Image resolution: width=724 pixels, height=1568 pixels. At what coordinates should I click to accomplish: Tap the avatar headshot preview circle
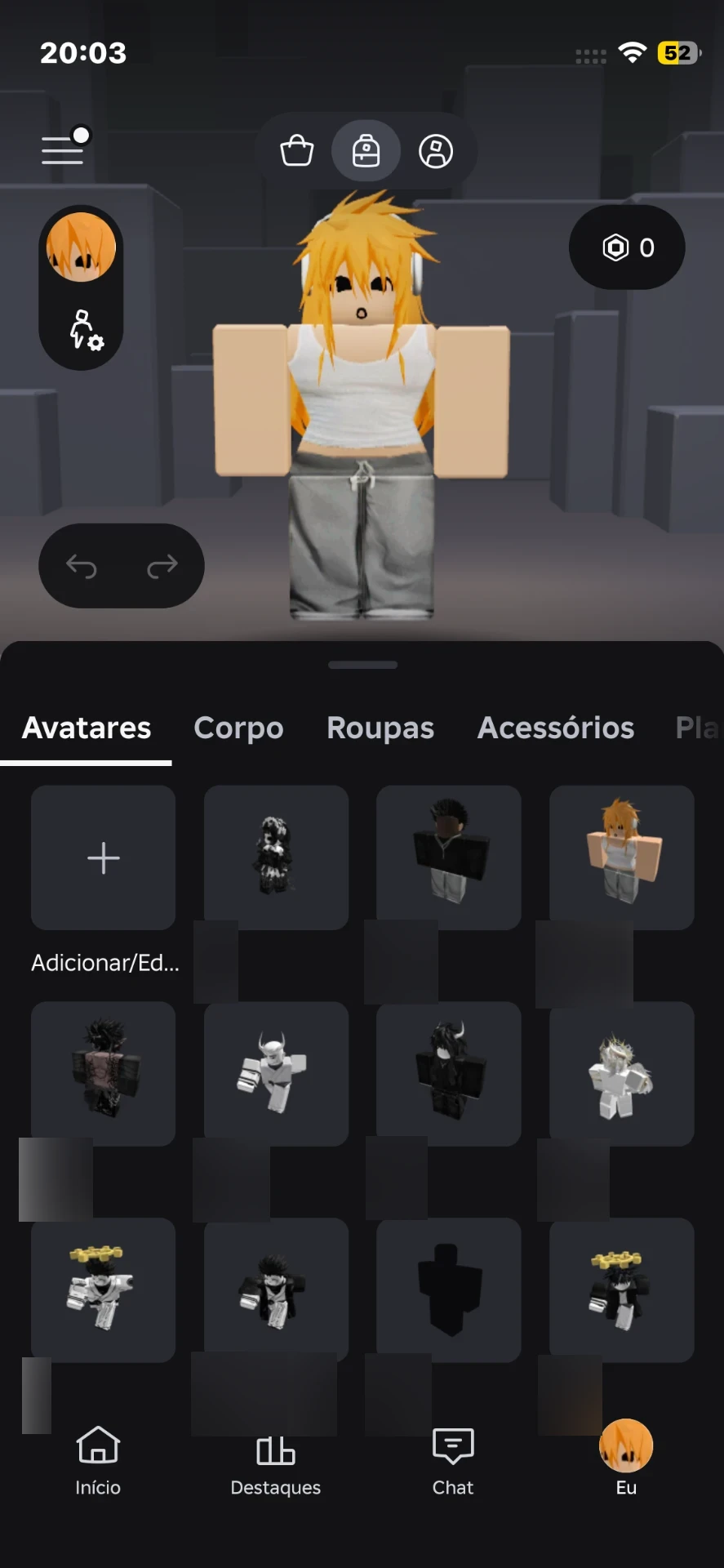(81, 247)
